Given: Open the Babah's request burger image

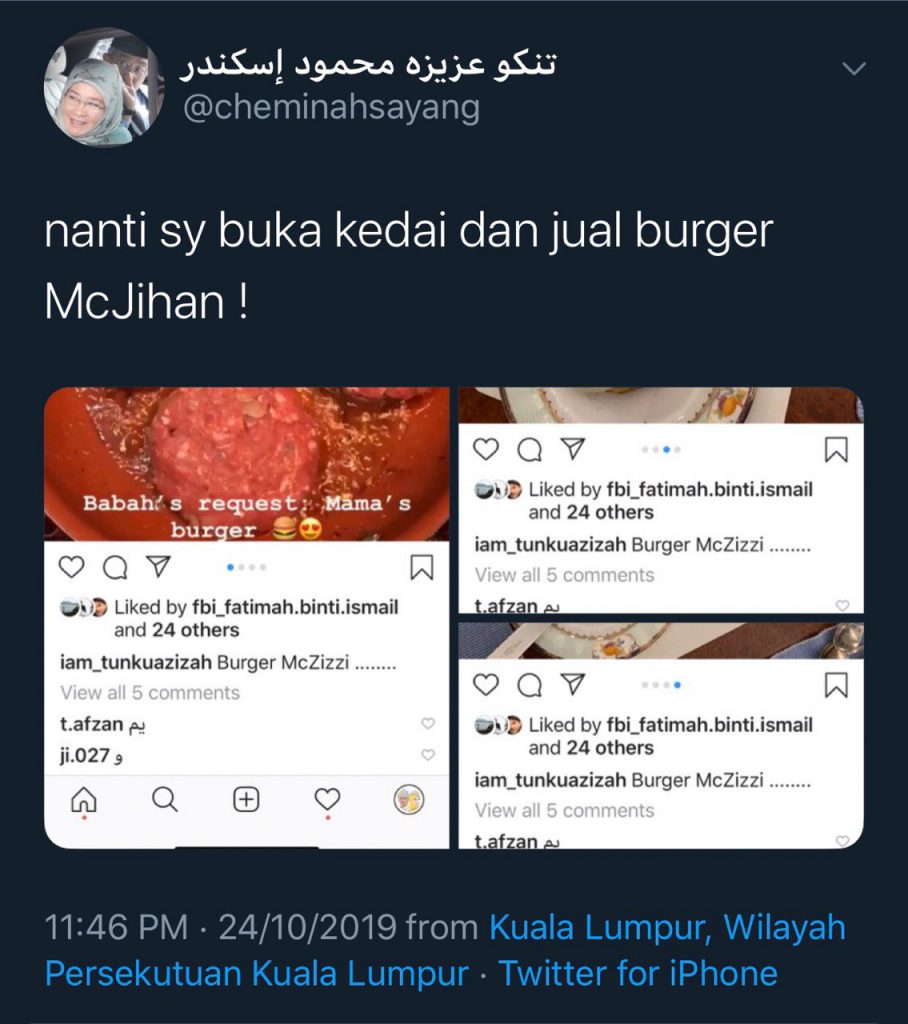Looking at the screenshot, I should [247, 617].
